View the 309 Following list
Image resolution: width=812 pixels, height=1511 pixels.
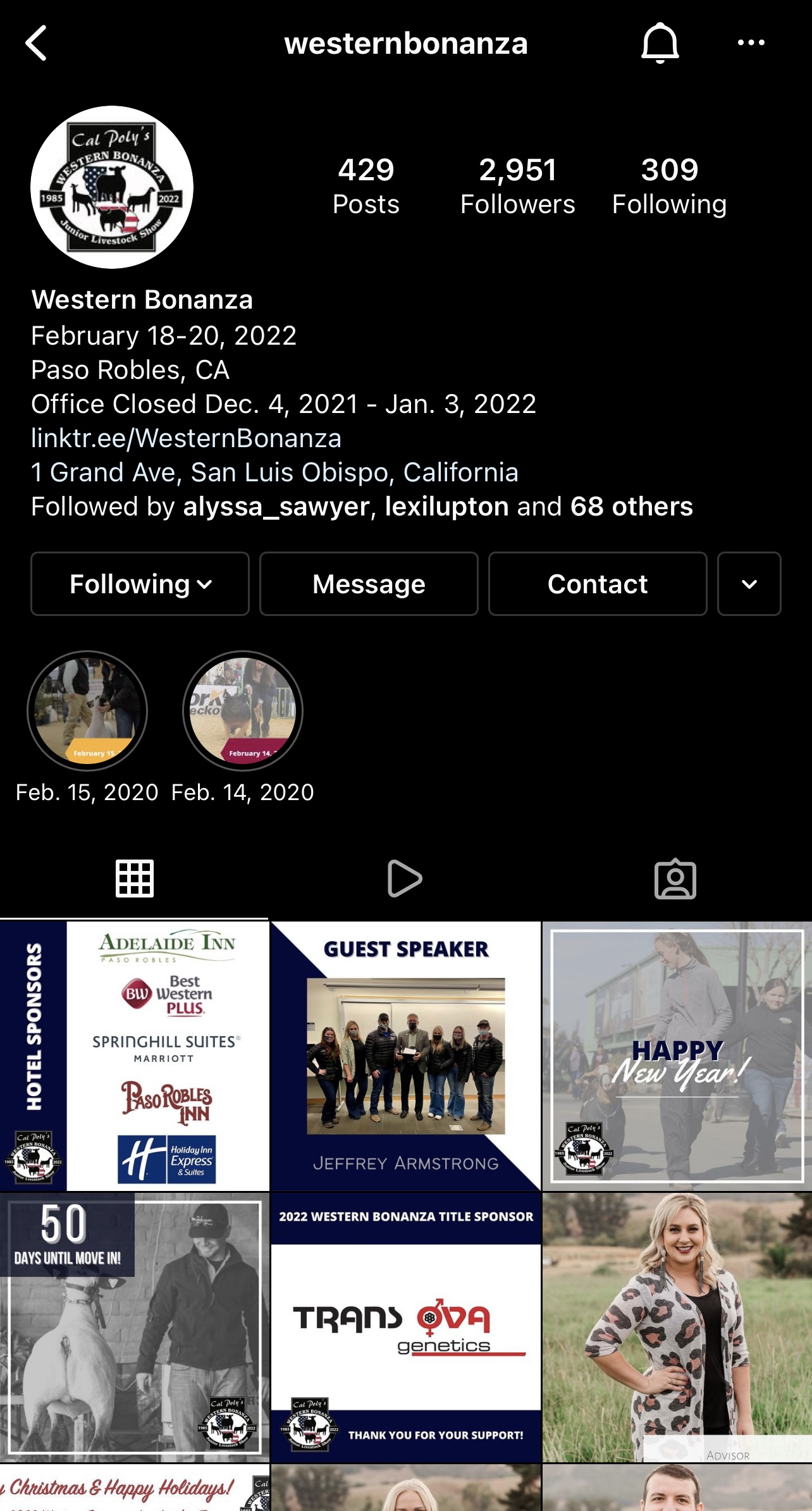click(x=669, y=187)
